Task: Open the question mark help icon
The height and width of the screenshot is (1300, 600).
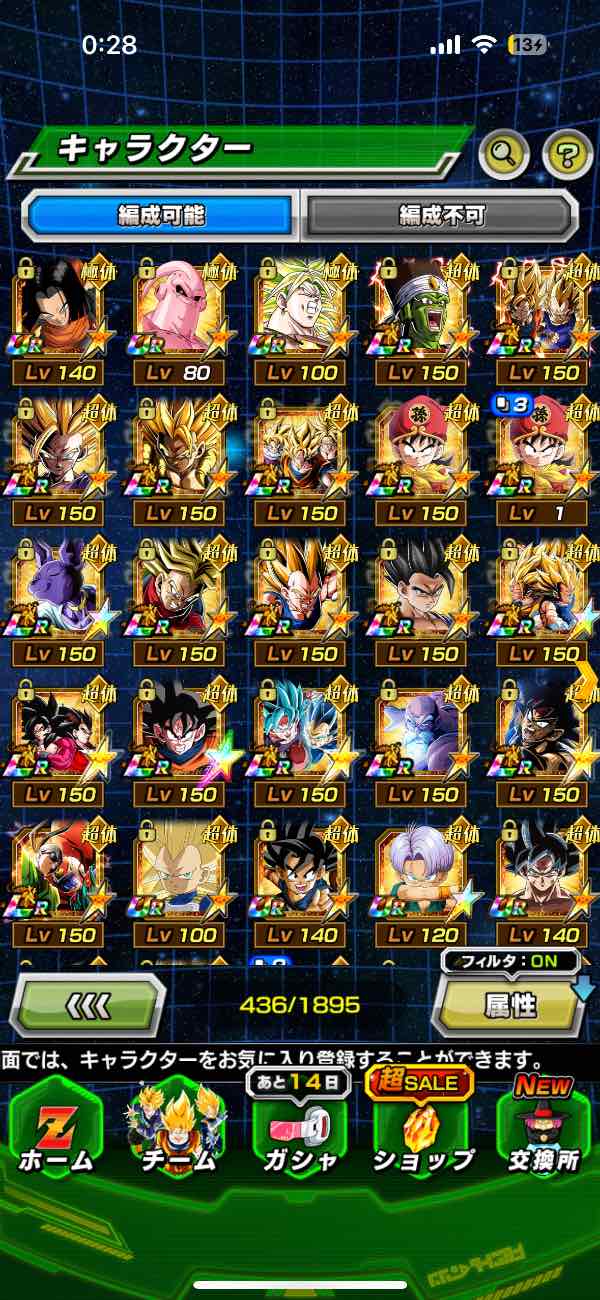Action: (567, 153)
